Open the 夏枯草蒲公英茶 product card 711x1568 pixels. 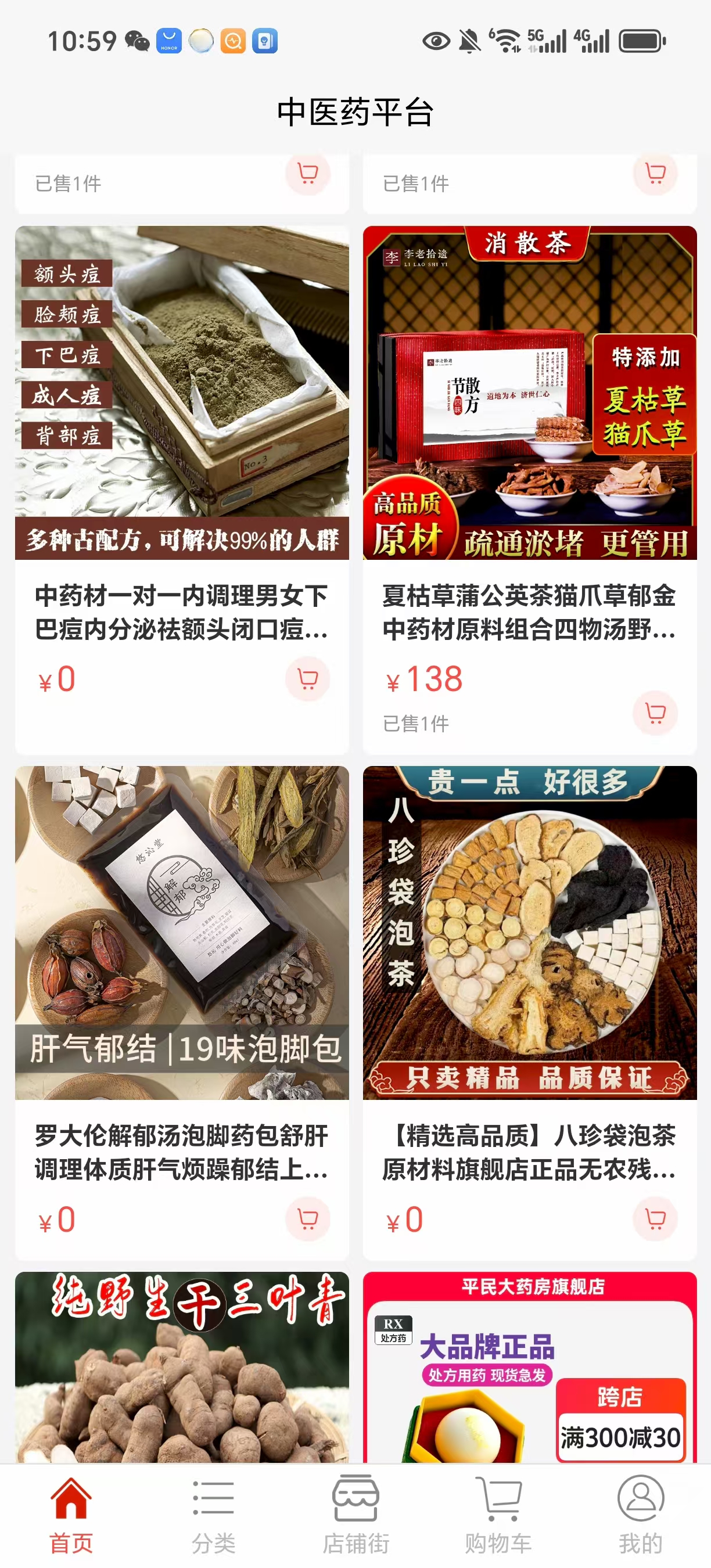pos(530,490)
